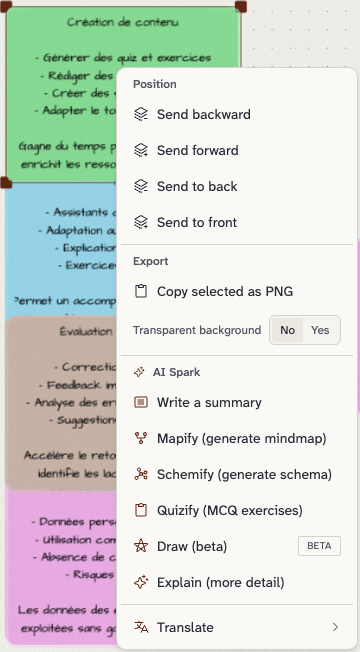Choose Write a summary
360x652 pixels.
click(x=237, y=403)
